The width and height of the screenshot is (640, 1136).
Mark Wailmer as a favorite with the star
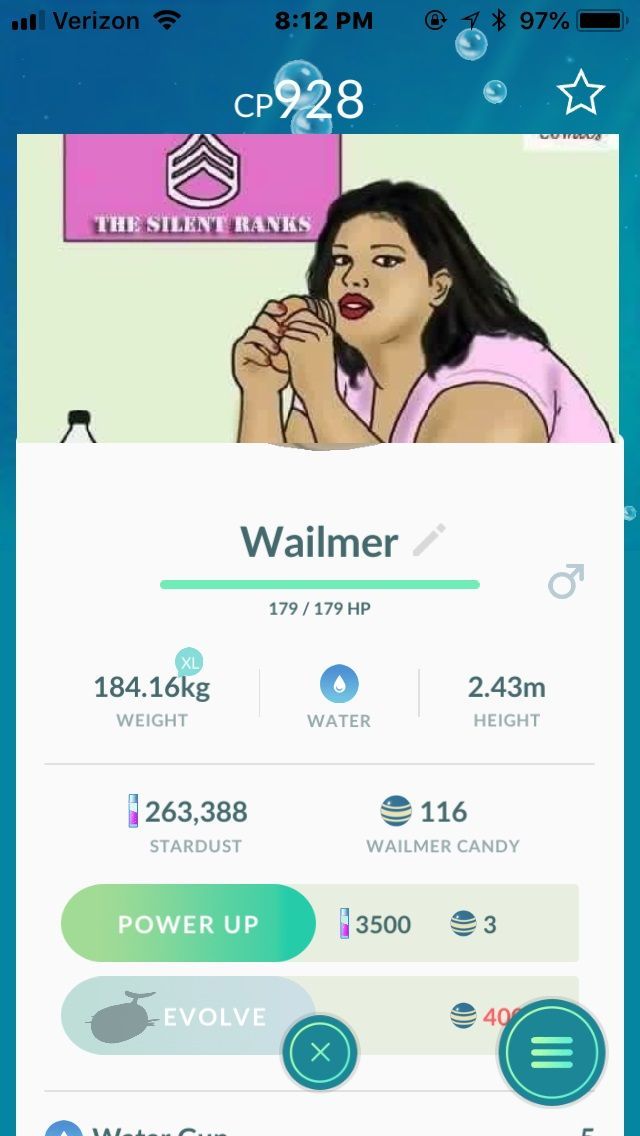pos(580,94)
